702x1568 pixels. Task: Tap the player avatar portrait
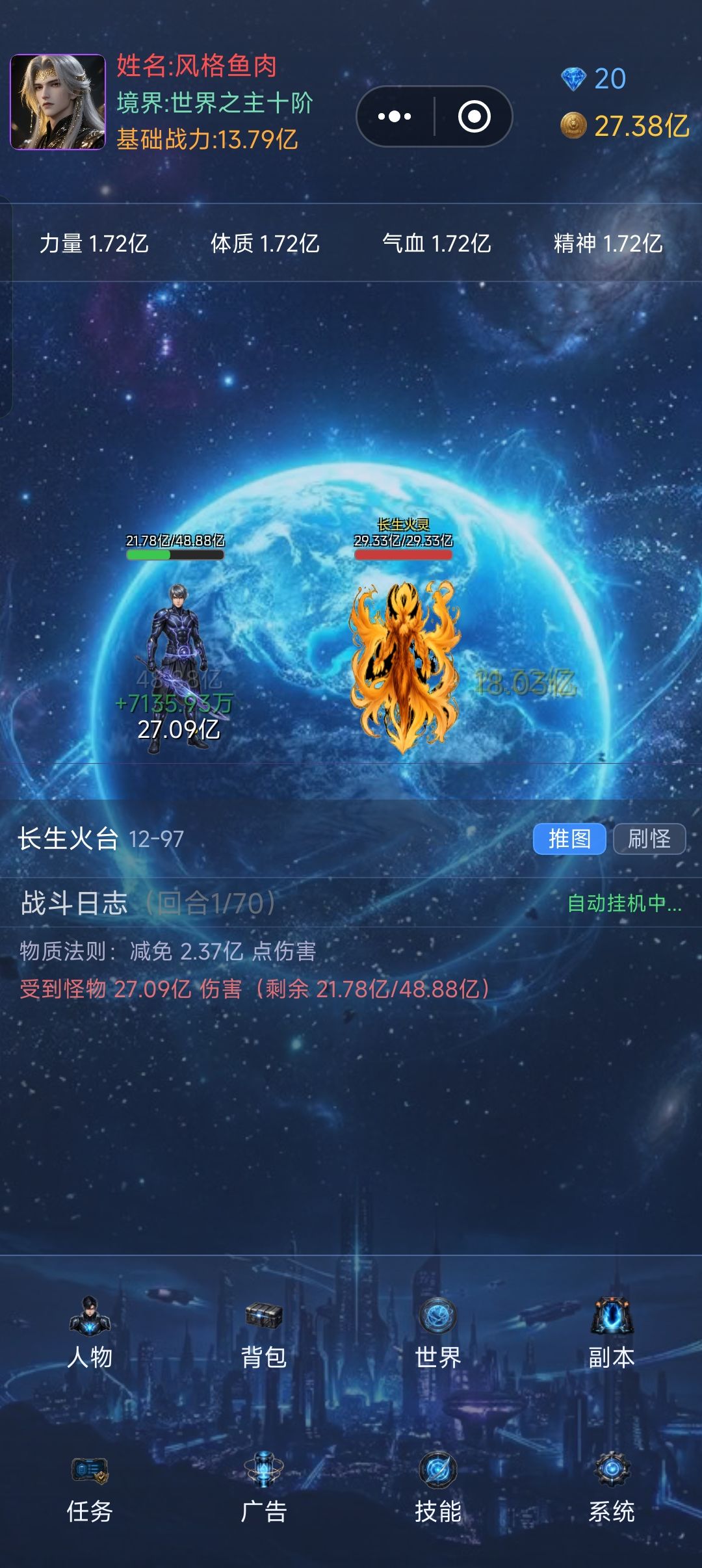coord(58,102)
